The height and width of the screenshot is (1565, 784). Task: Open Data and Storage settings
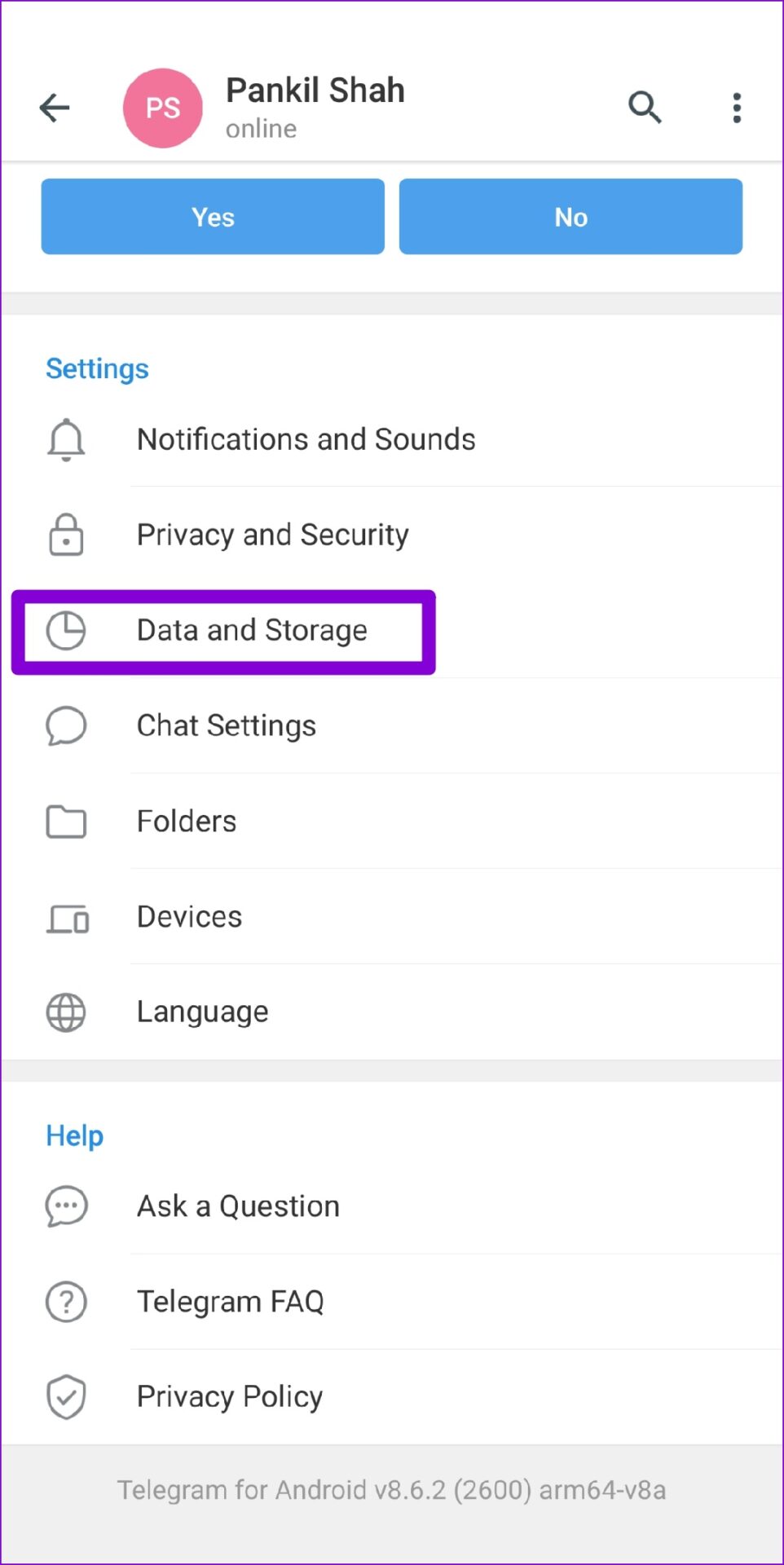click(x=253, y=630)
